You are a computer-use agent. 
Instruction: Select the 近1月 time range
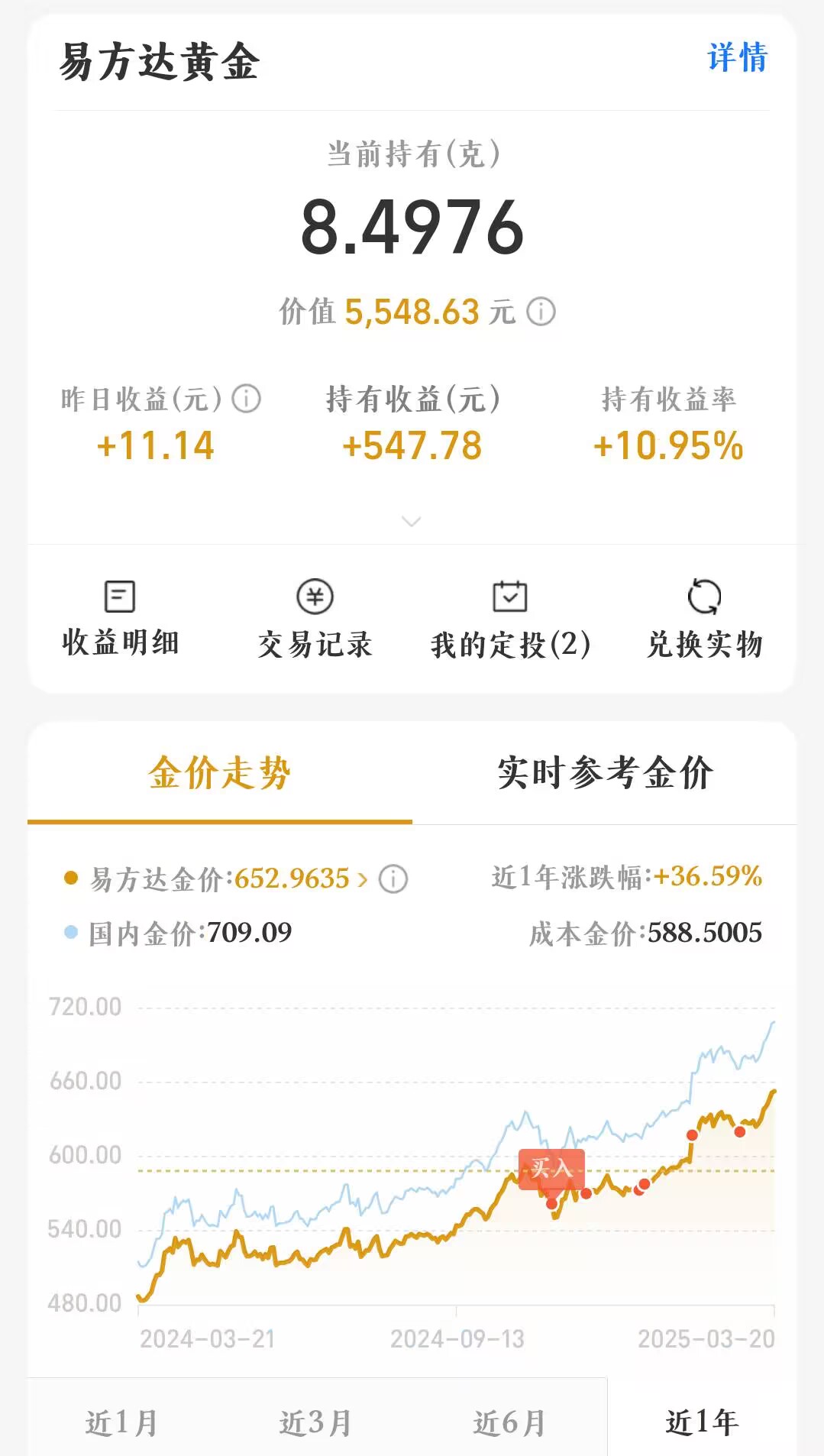pyautogui.click(x=121, y=1422)
